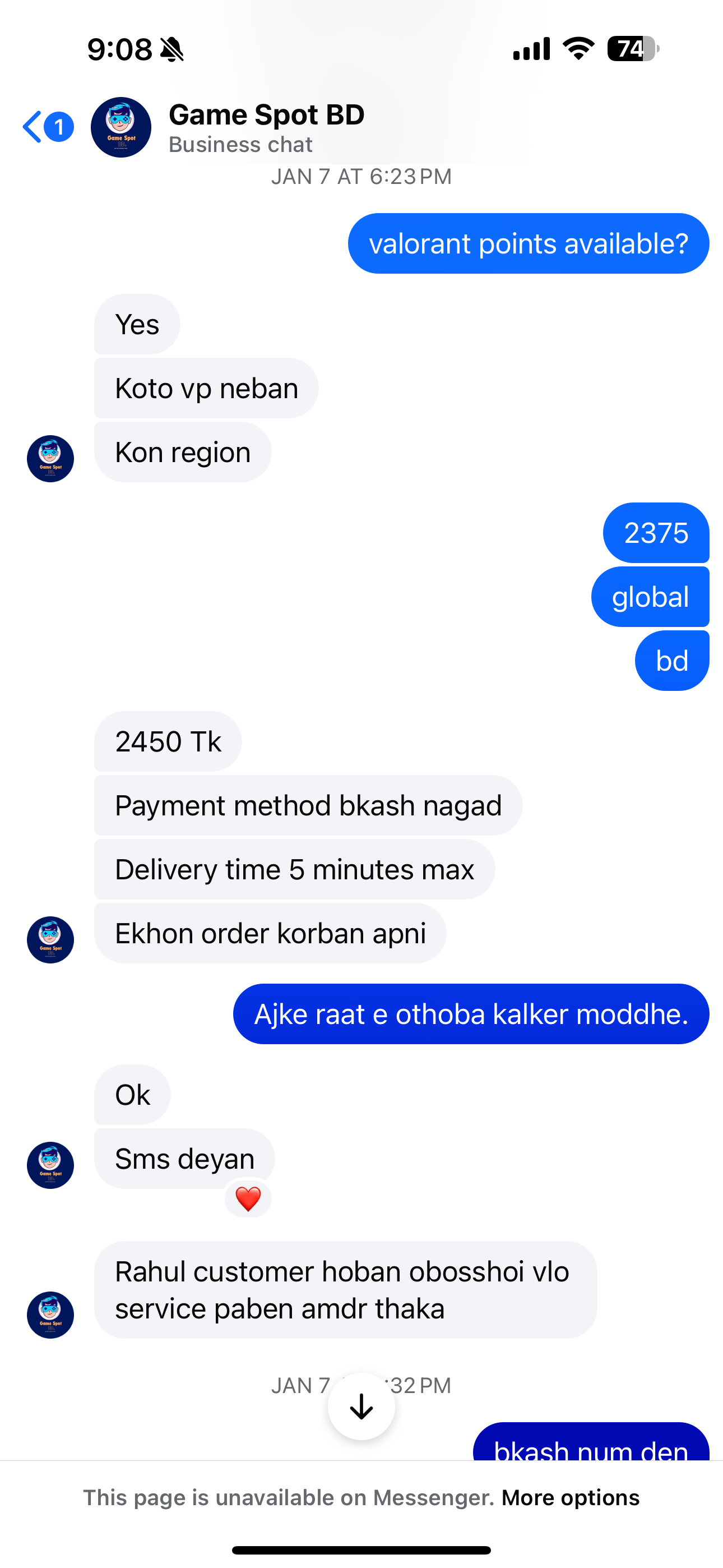
Task: Open the More options link
Action: pyautogui.click(x=570, y=1498)
